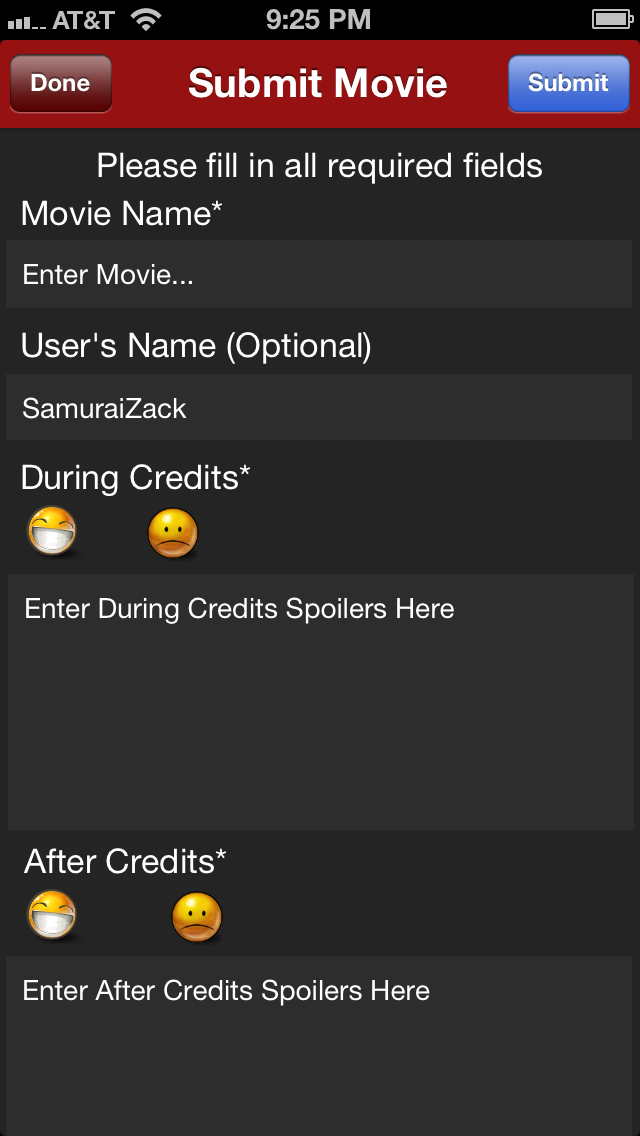Choose the sad face for After Credits
640x1136 pixels.
click(197, 917)
